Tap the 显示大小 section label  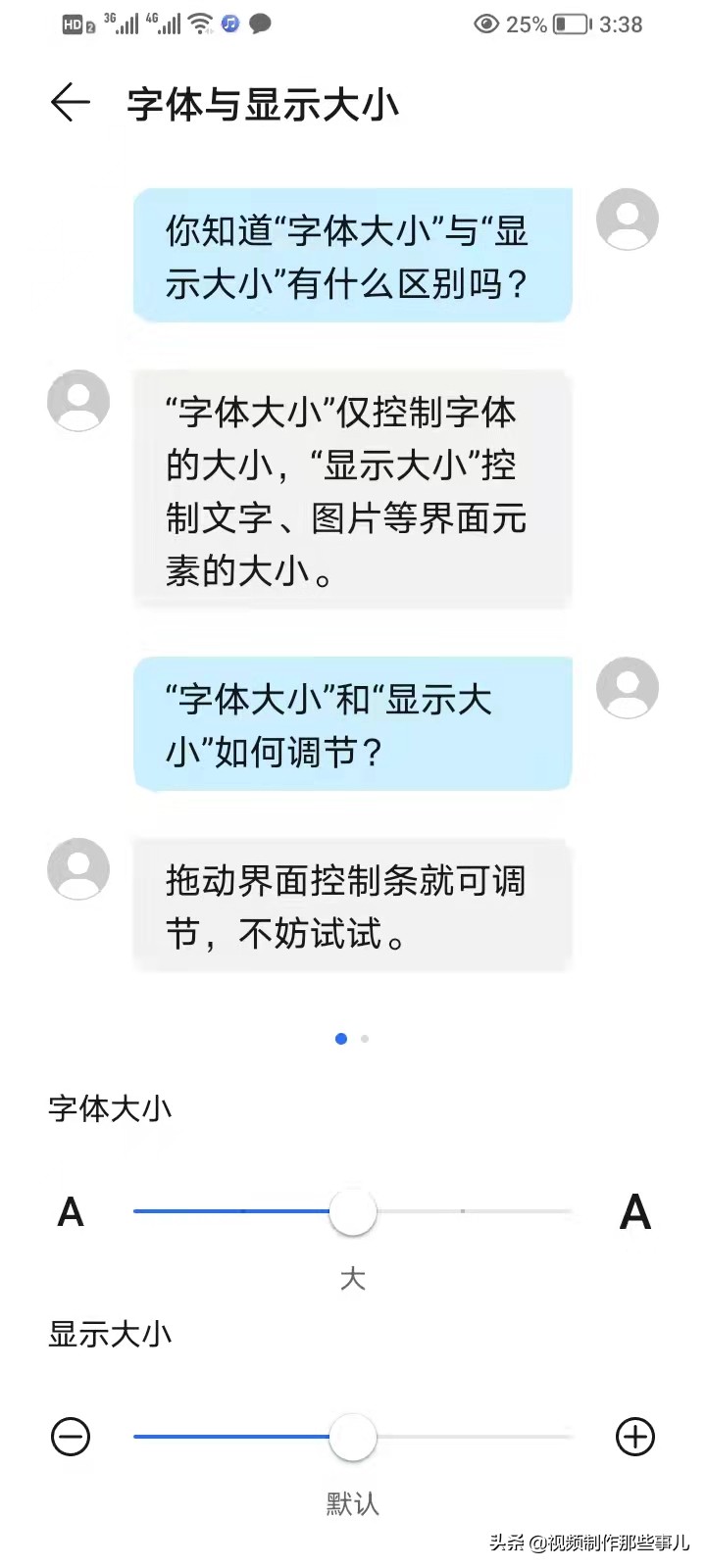point(110,1334)
